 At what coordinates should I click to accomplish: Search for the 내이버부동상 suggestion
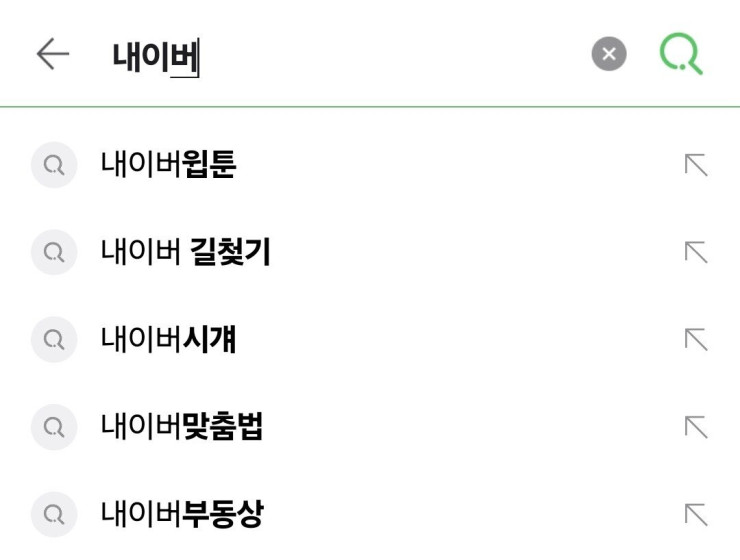coord(182,514)
